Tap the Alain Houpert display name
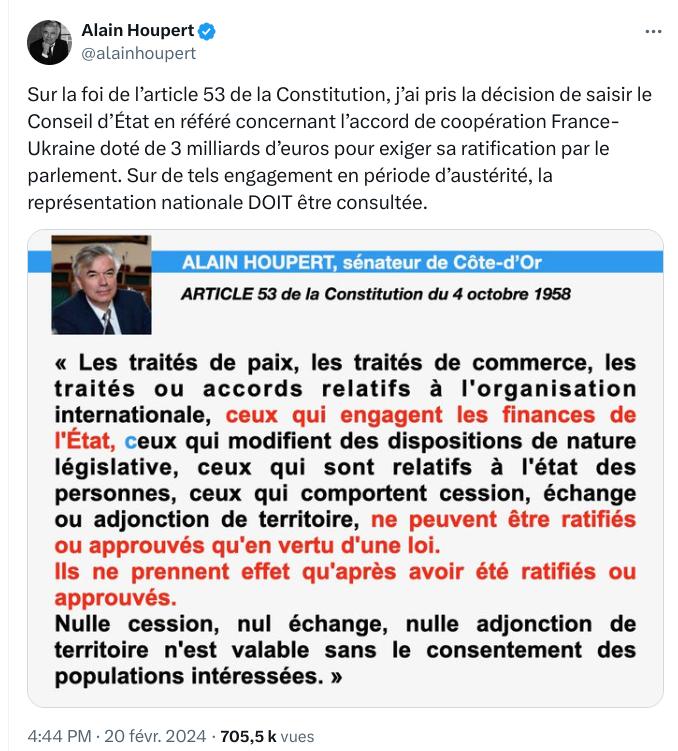 click(136, 31)
